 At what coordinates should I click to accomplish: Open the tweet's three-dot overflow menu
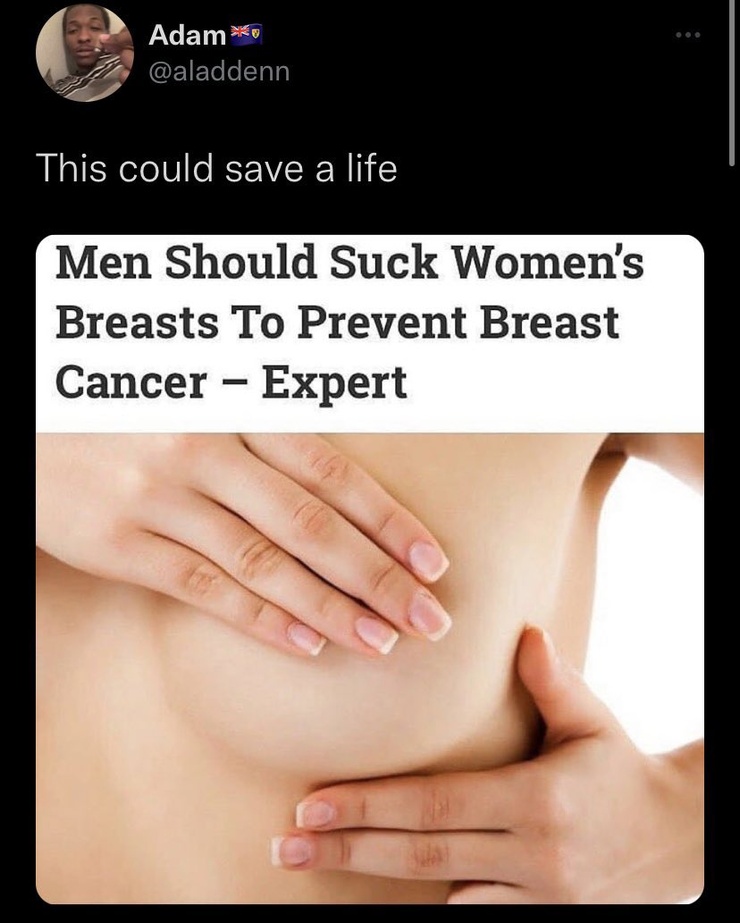pos(687,36)
